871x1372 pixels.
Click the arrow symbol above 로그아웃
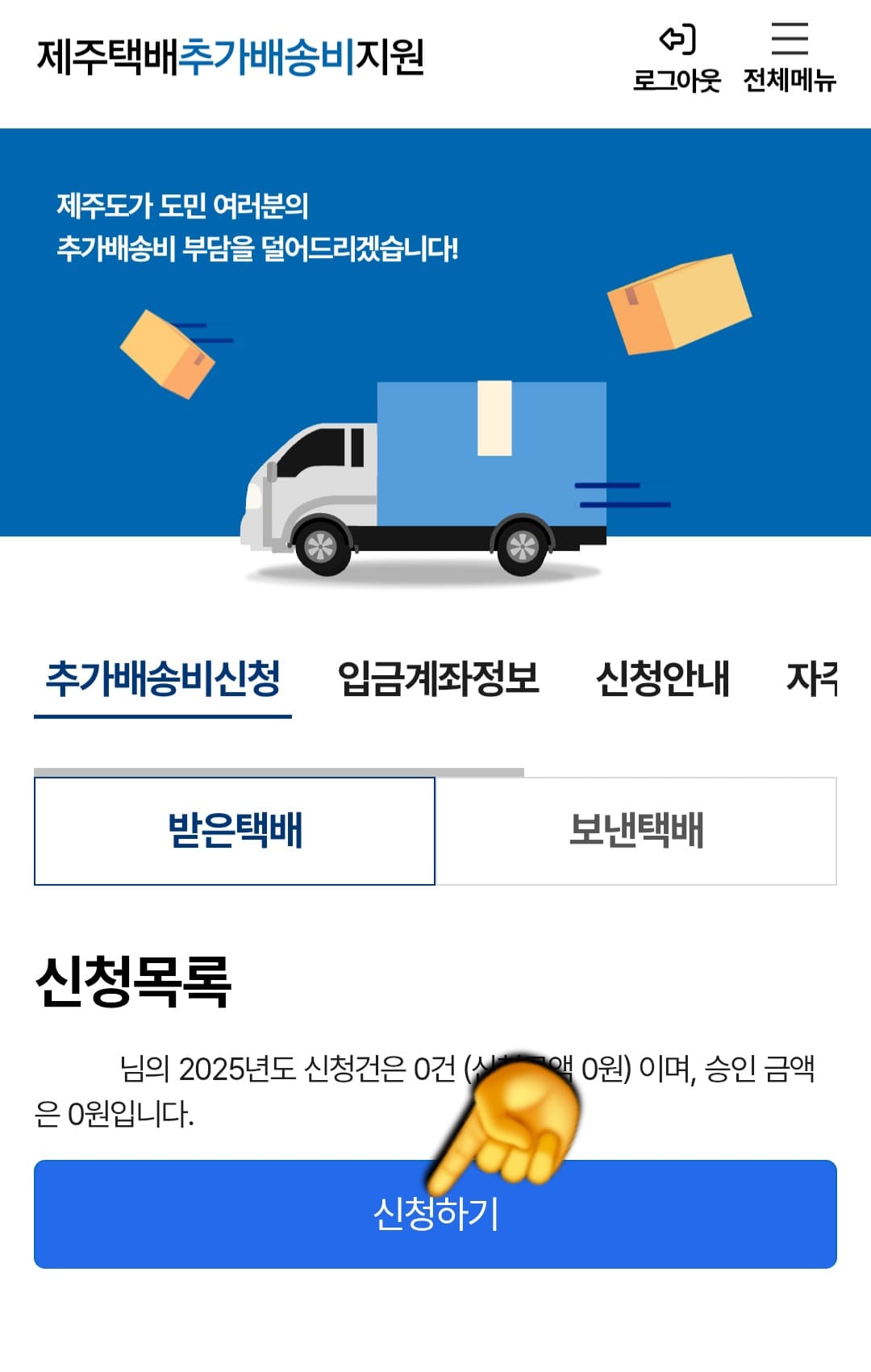tap(679, 37)
